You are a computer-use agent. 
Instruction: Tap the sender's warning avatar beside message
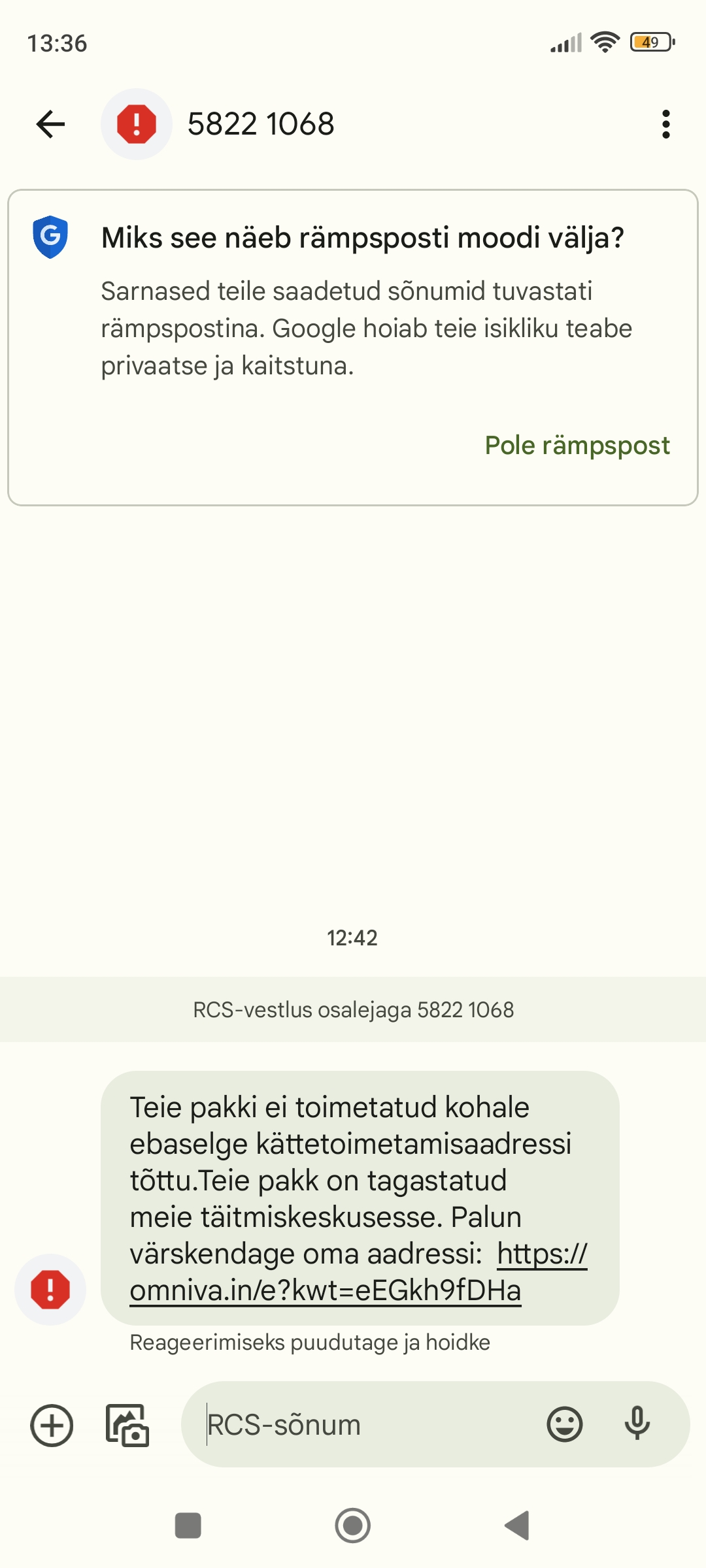pos(50,1290)
